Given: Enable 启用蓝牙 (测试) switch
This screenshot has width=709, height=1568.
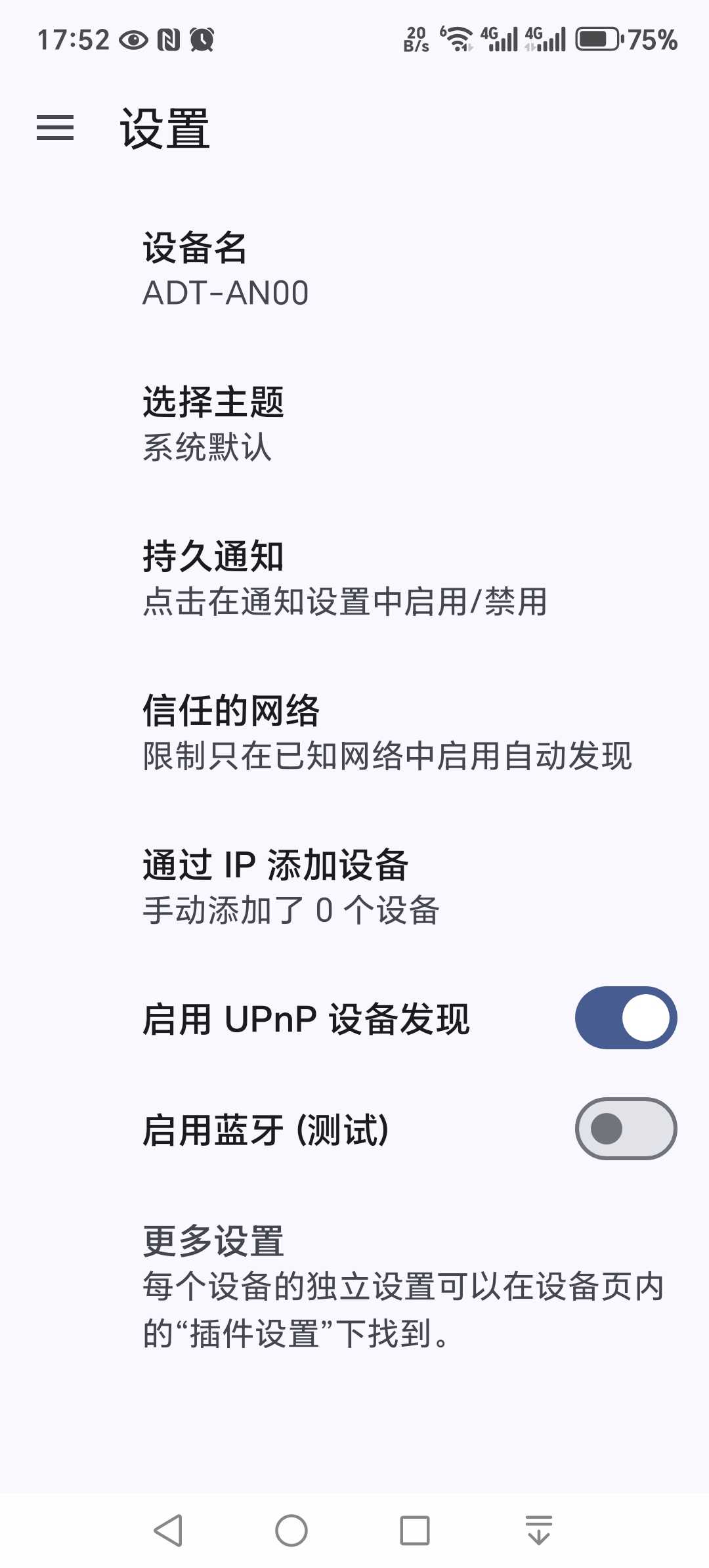Looking at the screenshot, I should (x=626, y=1129).
